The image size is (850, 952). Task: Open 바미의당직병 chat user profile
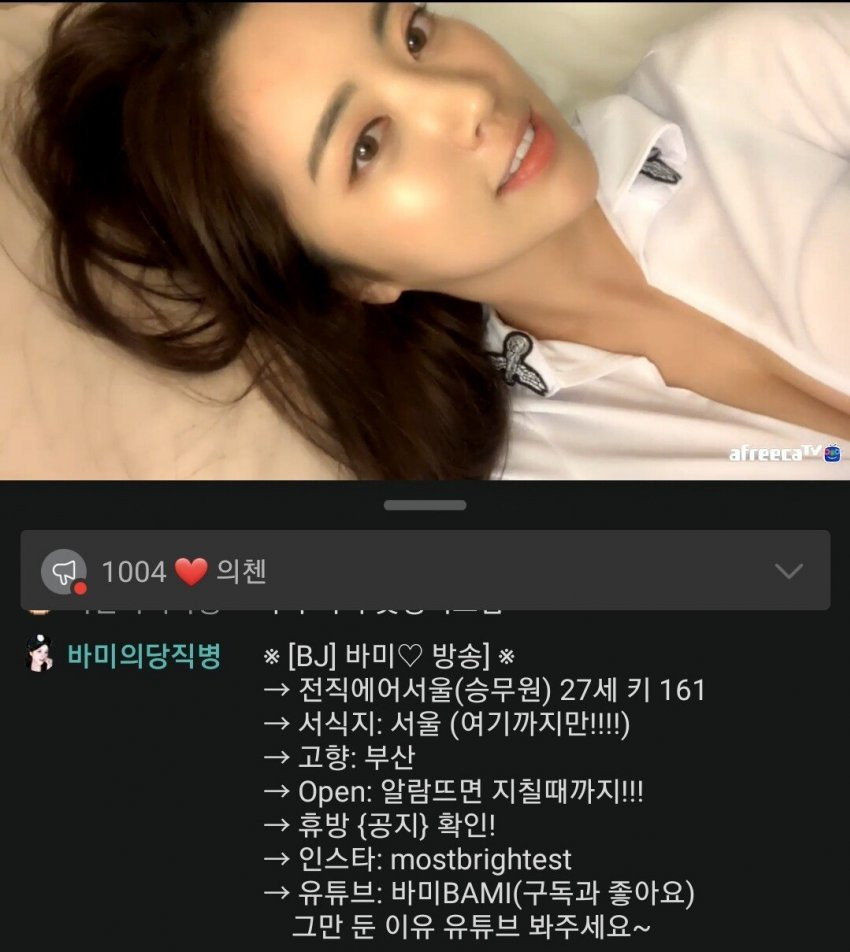pyautogui.click(x=144, y=657)
